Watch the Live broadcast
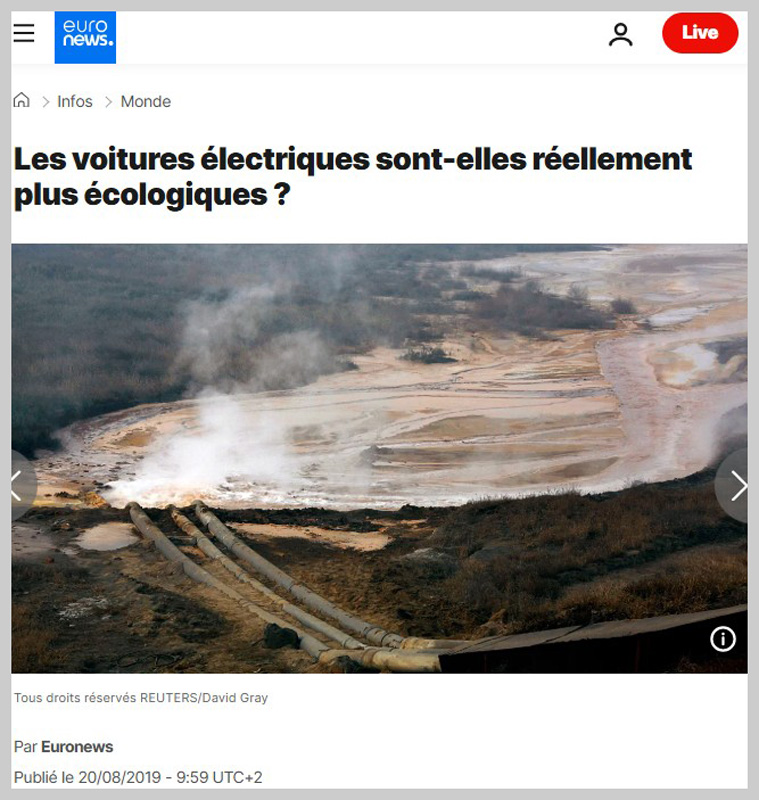Image resolution: width=759 pixels, height=800 pixels. [699, 33]
